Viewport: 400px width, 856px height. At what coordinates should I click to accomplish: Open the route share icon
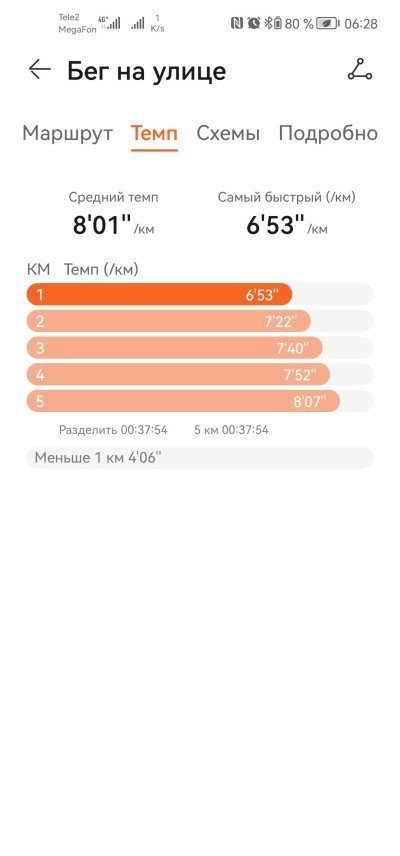[360, 70]
